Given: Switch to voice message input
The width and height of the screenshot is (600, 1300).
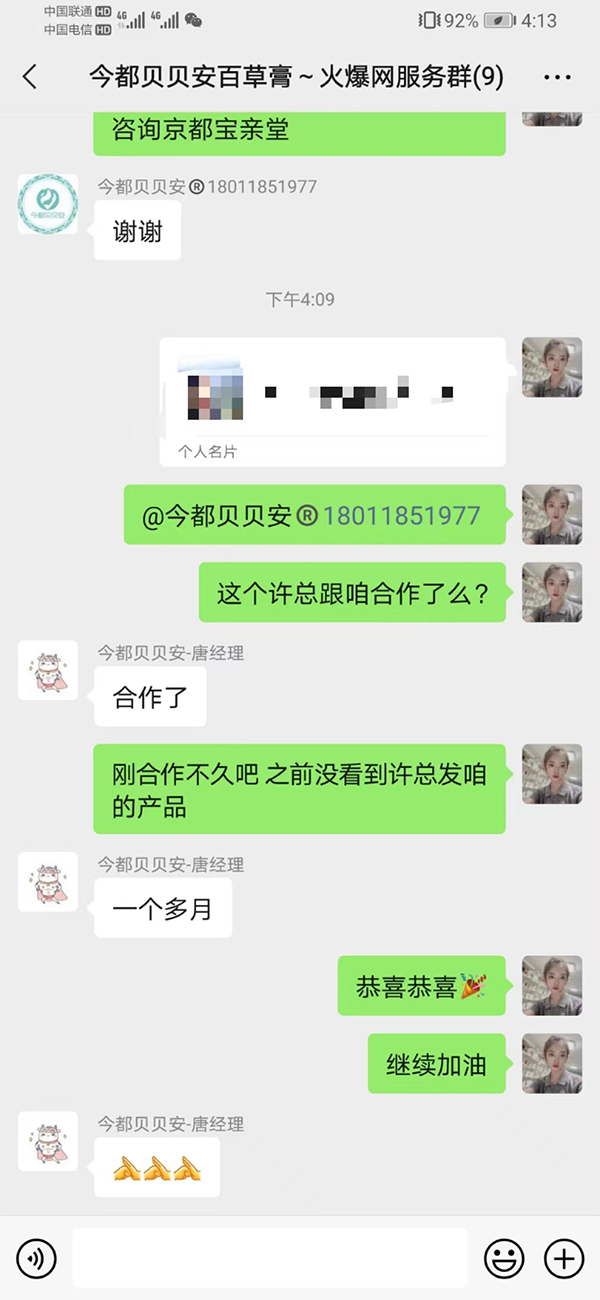Looking at the screenshot, I should (36, 1258).
